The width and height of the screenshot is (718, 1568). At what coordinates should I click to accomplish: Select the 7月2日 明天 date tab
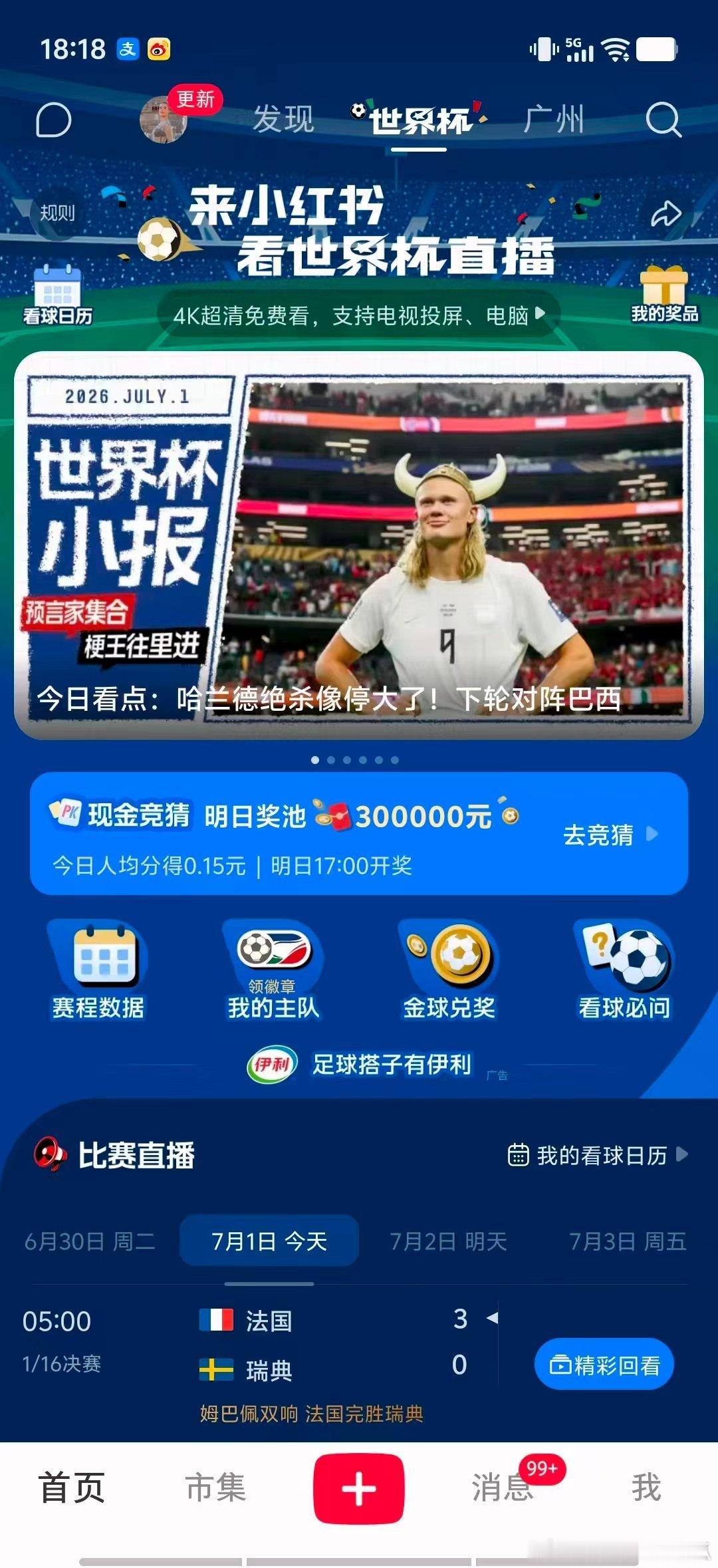click(448, 1241)
